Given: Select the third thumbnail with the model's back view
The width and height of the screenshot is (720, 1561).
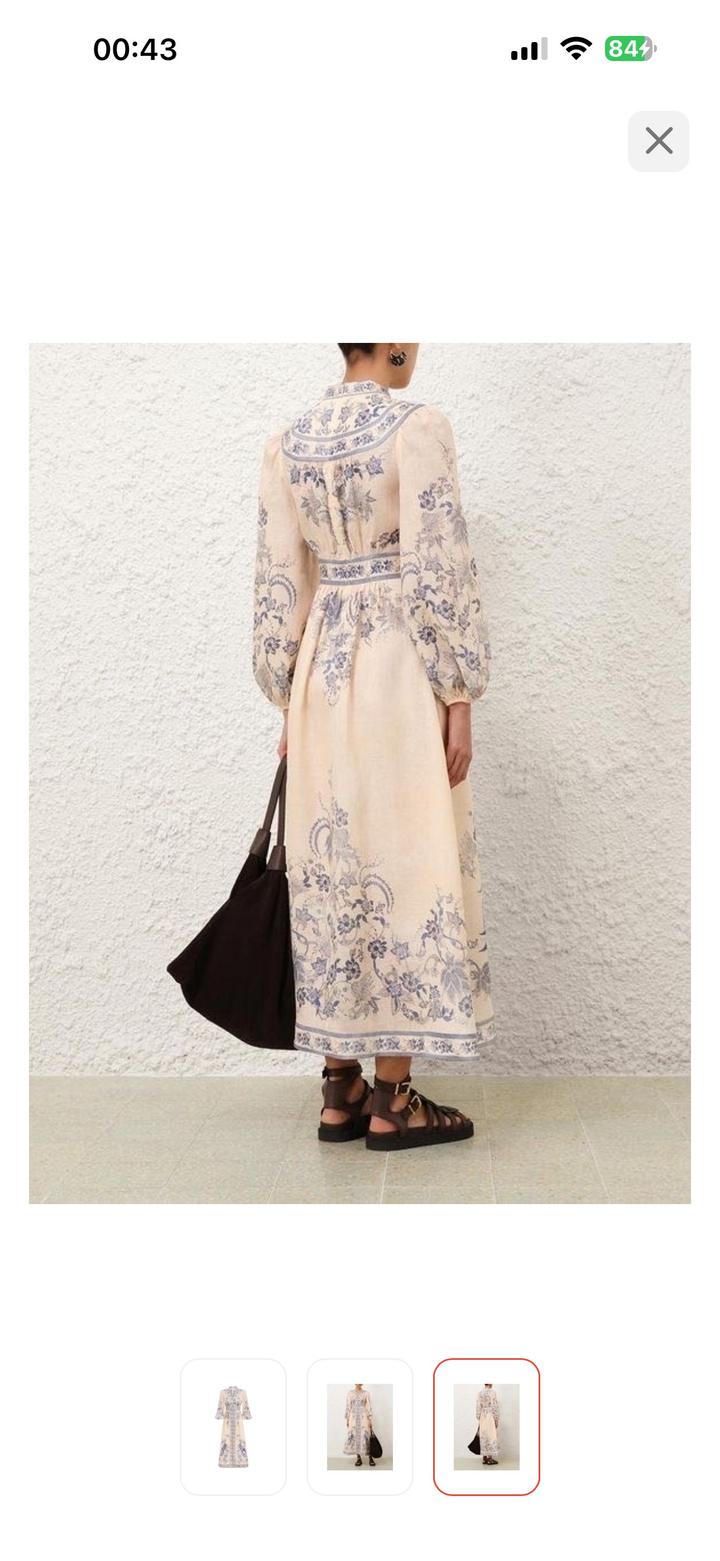Looking at the screenshot, I should 486,1426.
